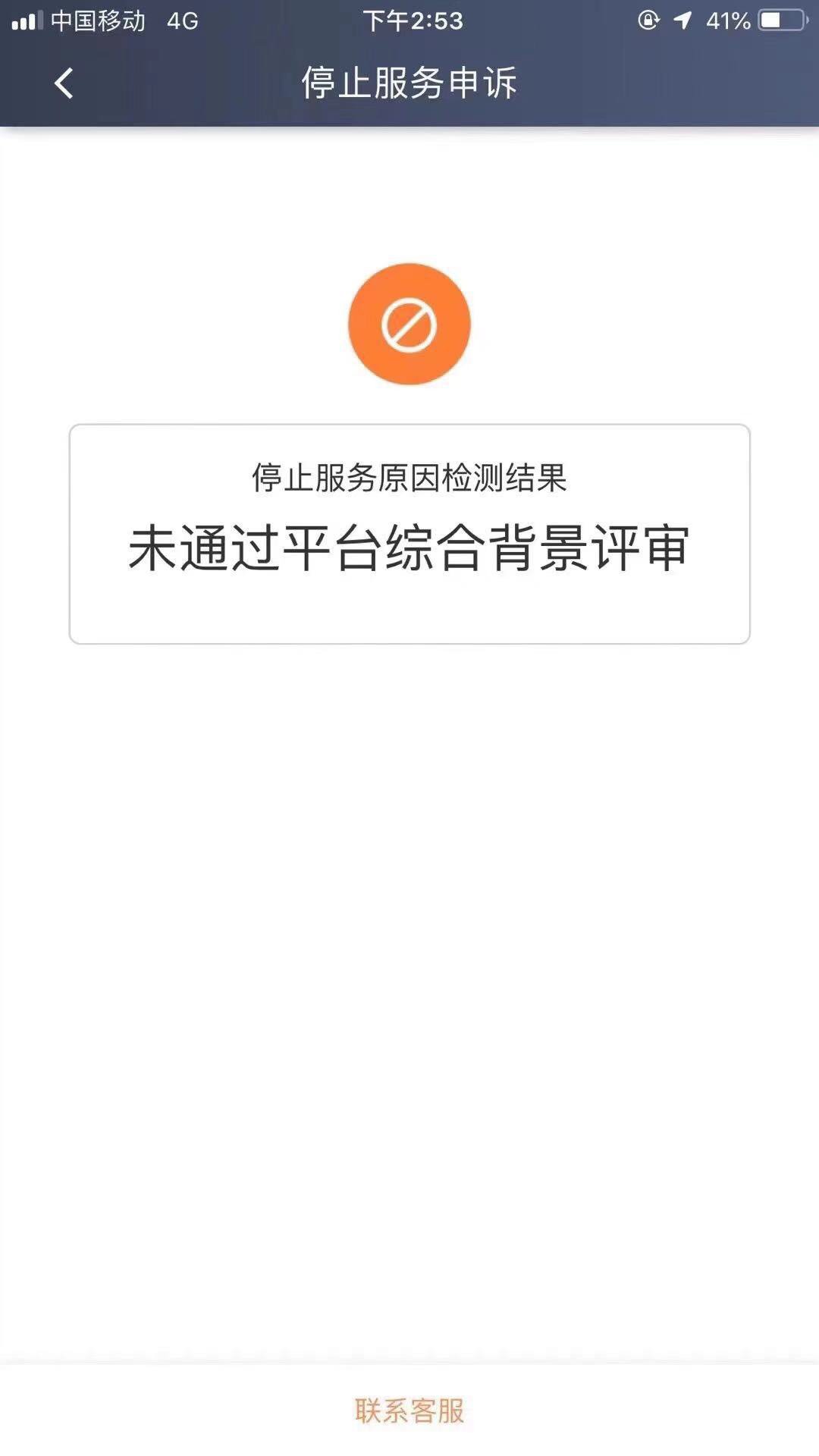Click the 停止服务申诉 title text
The width and height of the screenshot is (819, 1456).
tap(409, 83)
